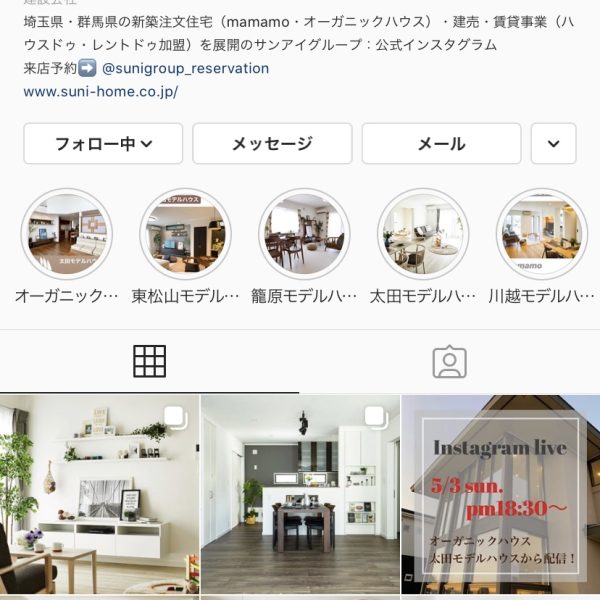Switch to the tagged photos tab
The height and width of the screenshot is (600, 600).
pyautogui.click(x=449, y=361)
